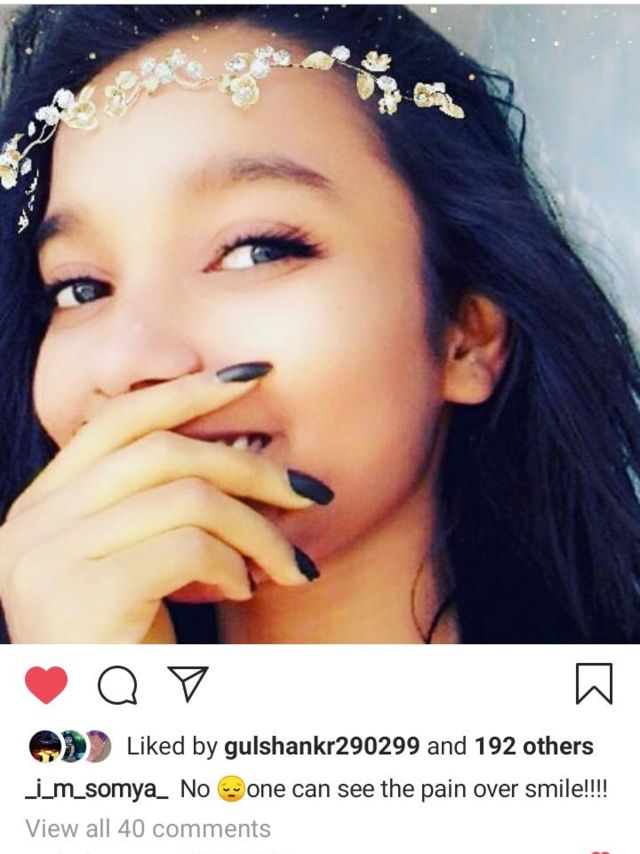
Task: View the 192 others who liked
Action: (533, 746)
